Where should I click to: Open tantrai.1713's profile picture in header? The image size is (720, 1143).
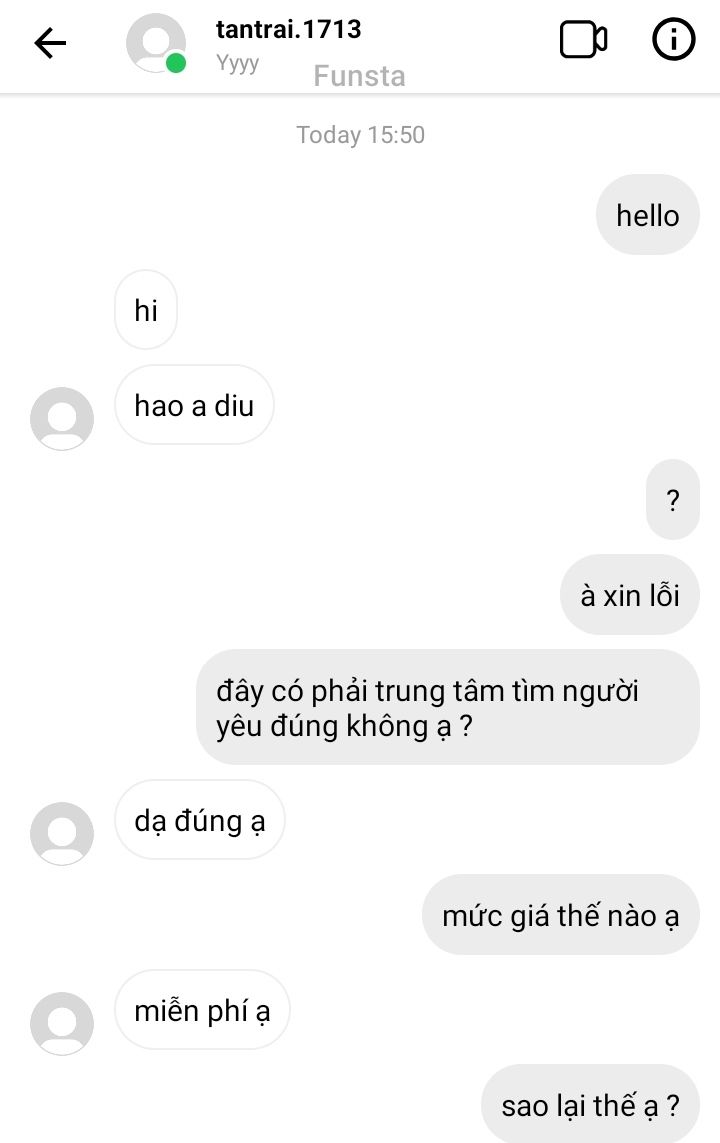click(156, 43)
